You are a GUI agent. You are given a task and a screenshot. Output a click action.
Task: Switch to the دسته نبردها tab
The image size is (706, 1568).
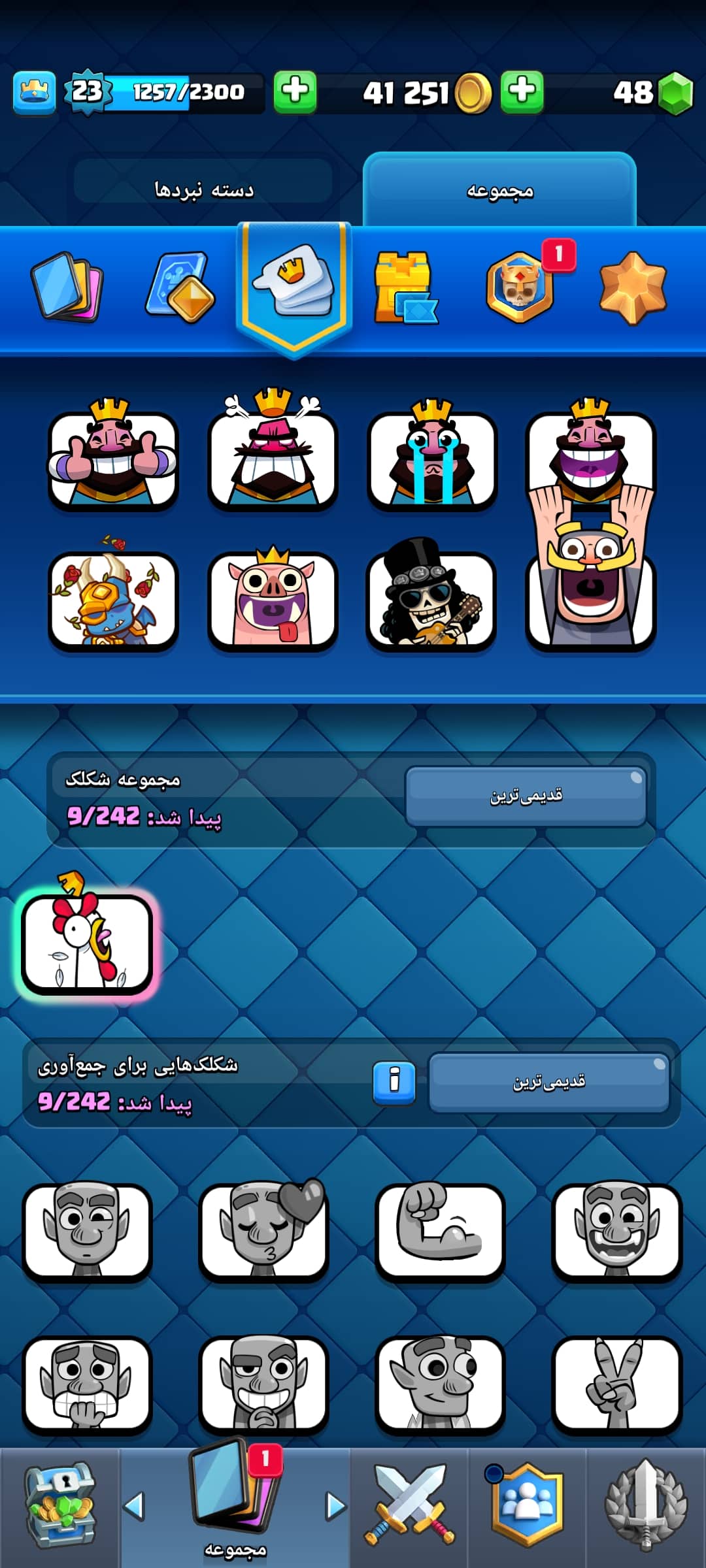(203, 189)
